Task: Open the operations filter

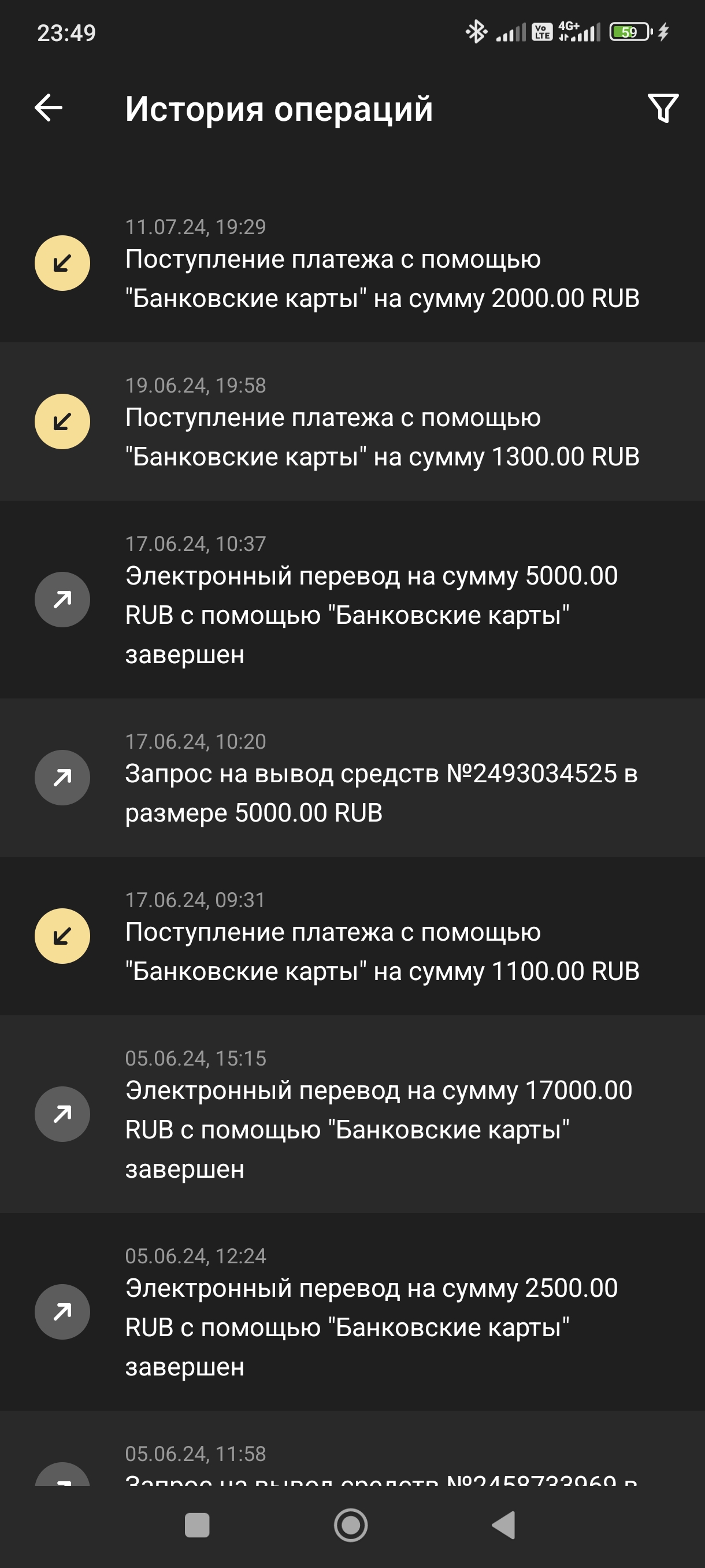Action: point(662,108)
